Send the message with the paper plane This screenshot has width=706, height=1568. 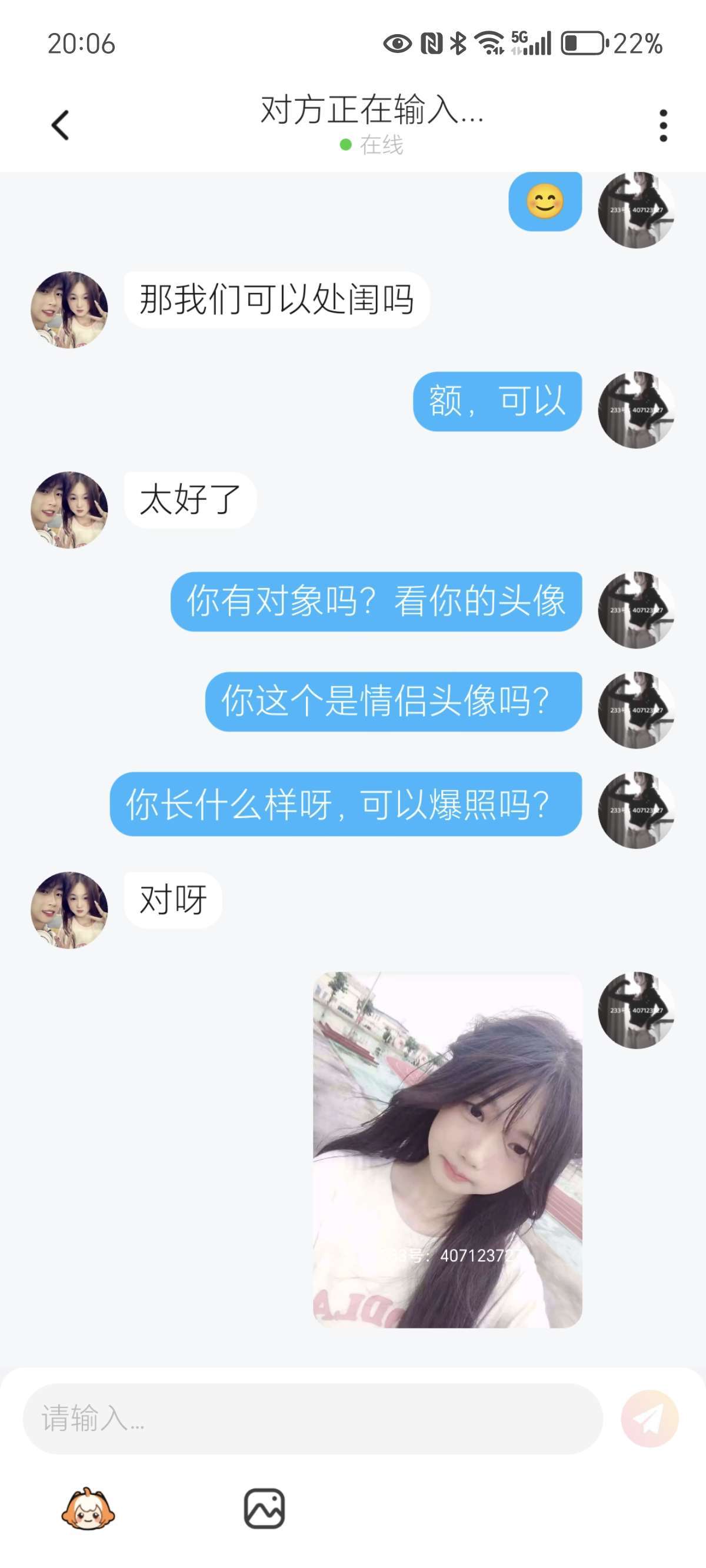pos(649,1418)
